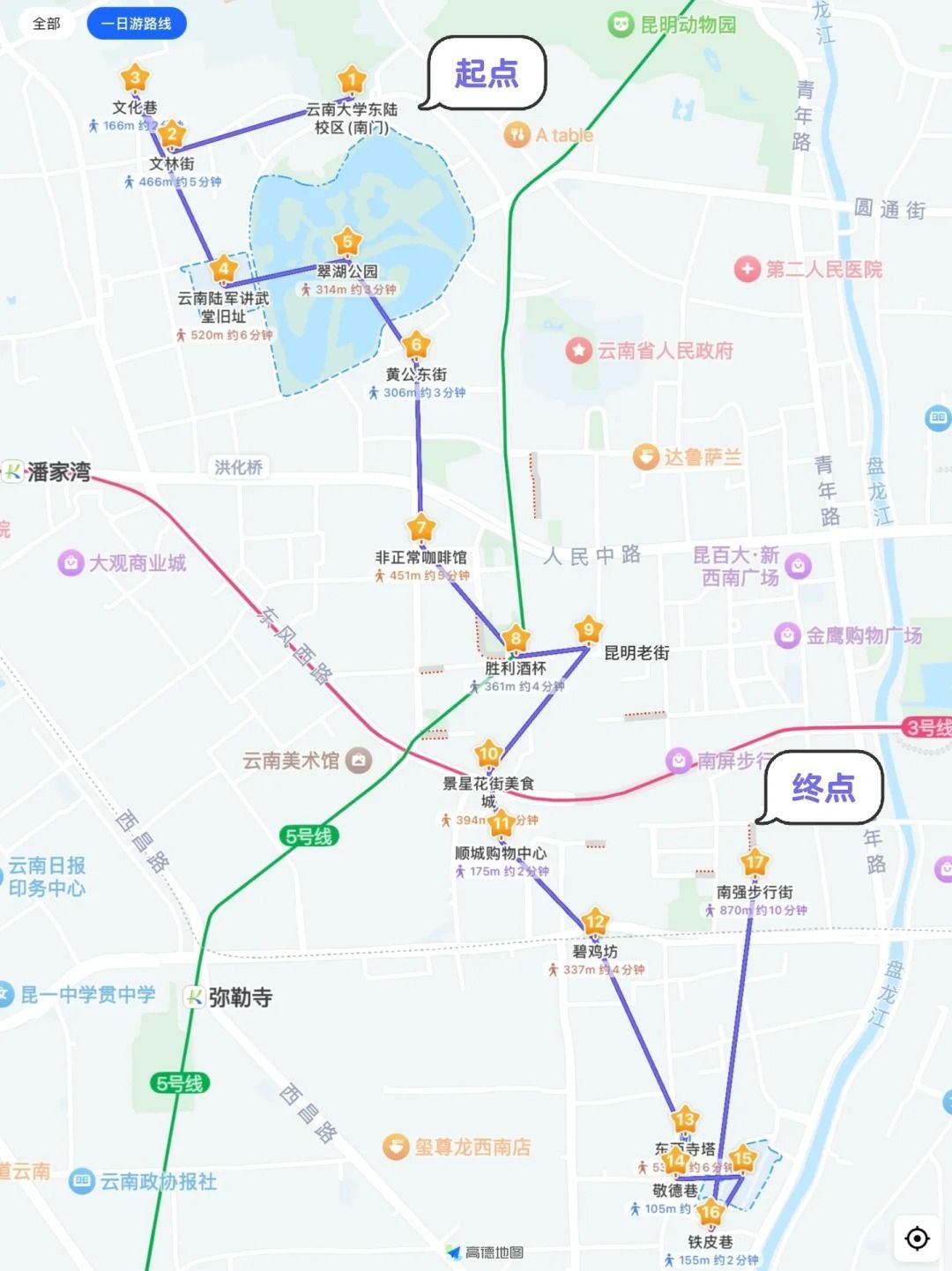Tap stop 6 黄公东街 marker
The image size is (952, 1271).
(x=416, y=346)
